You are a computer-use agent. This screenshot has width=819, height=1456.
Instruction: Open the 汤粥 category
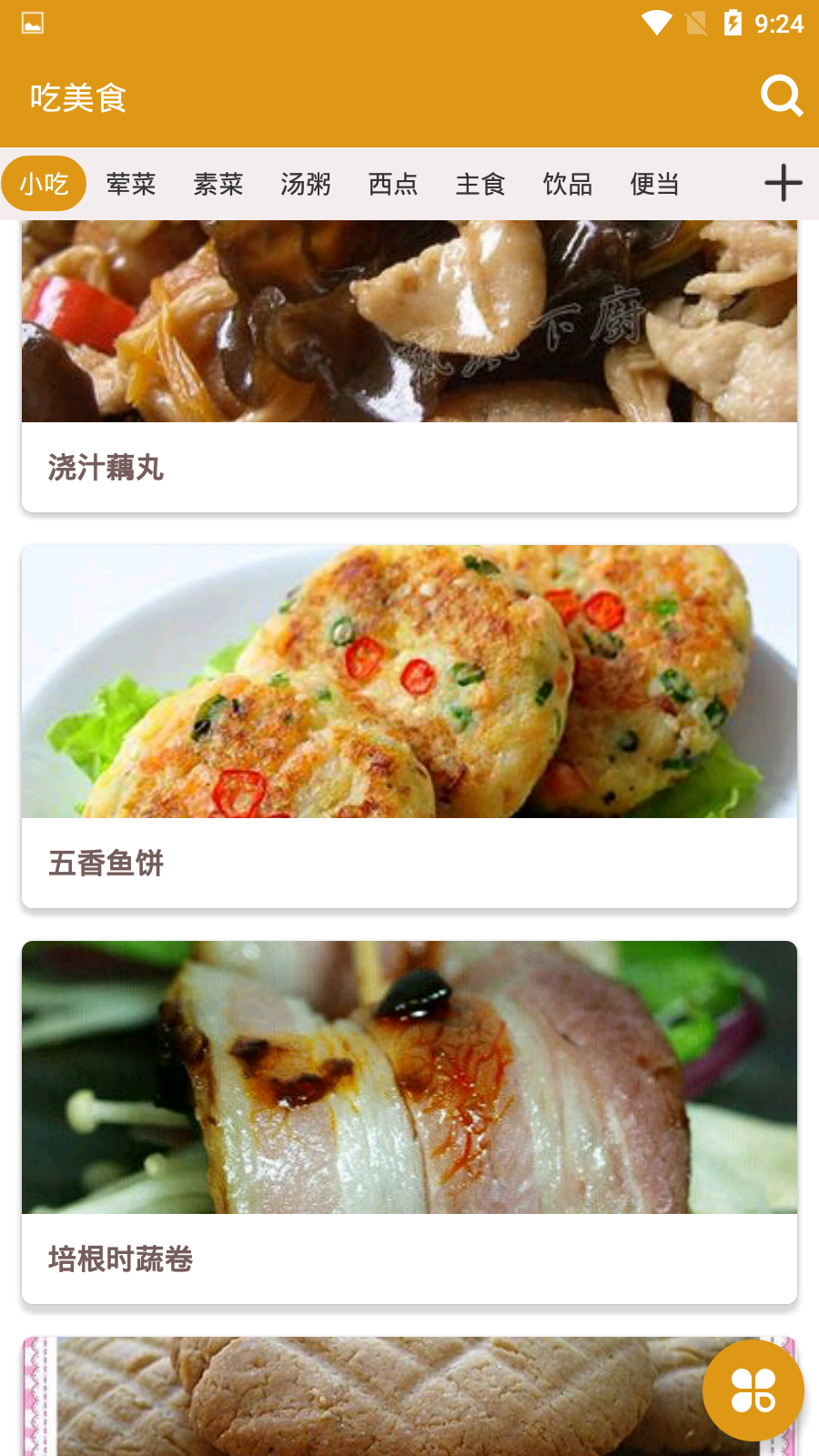tap(306, 184)
